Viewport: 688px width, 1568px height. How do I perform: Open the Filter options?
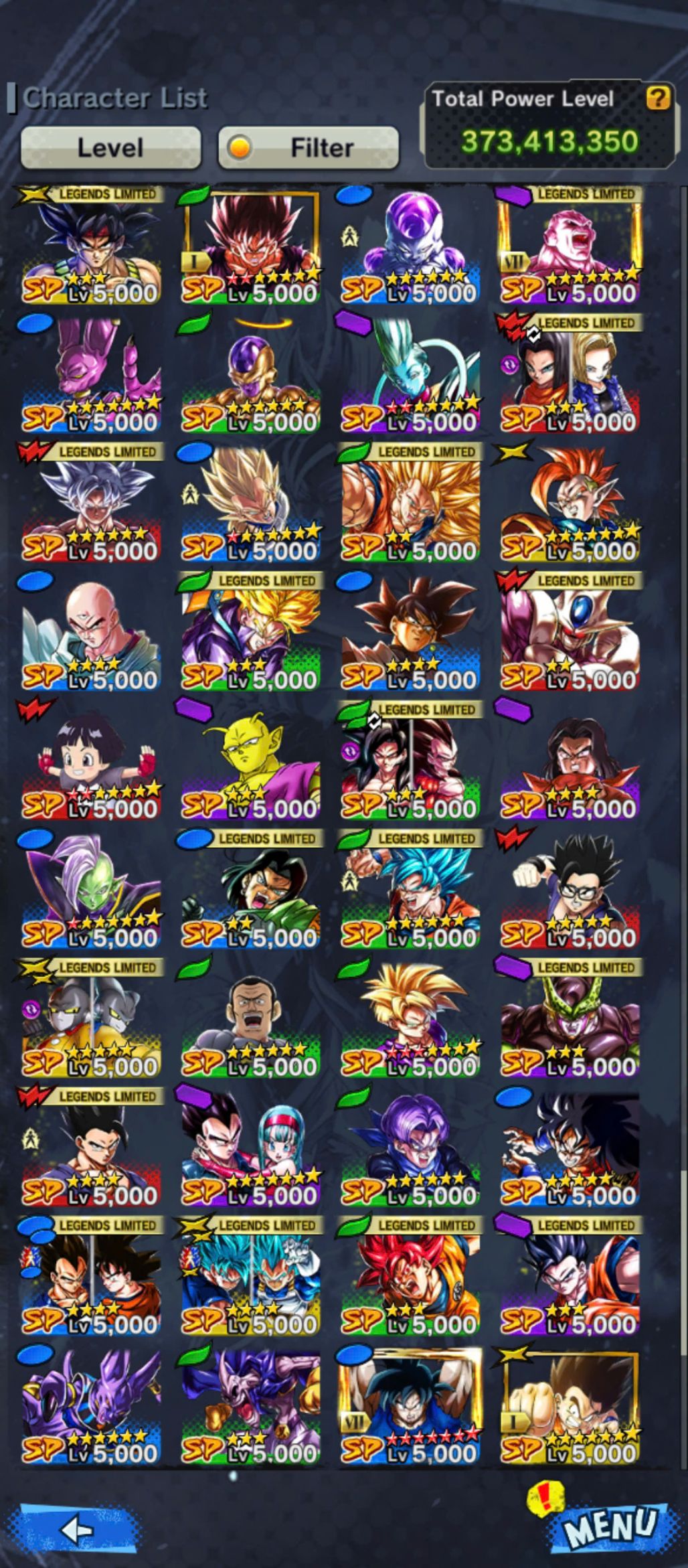[x=309, y=147]
